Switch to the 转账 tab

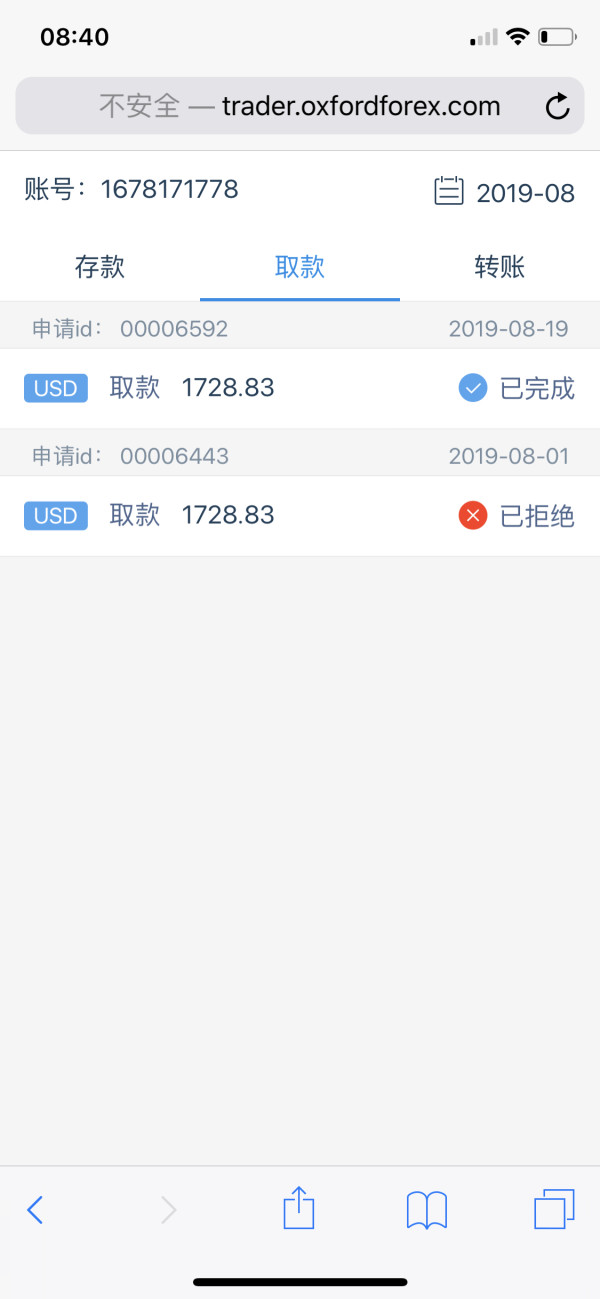click(500, 267)
